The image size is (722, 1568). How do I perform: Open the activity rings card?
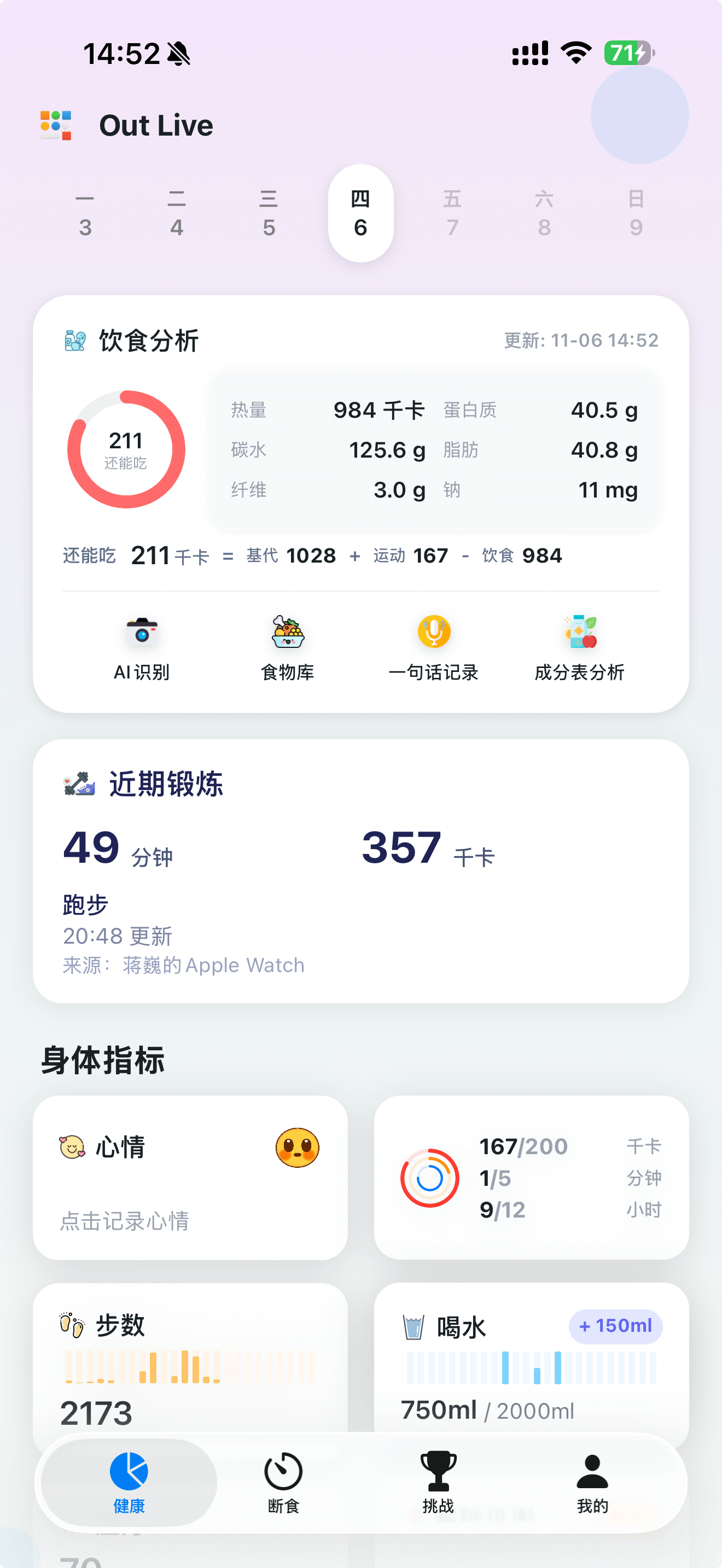pyautogui.click(x=531, y=1177)
